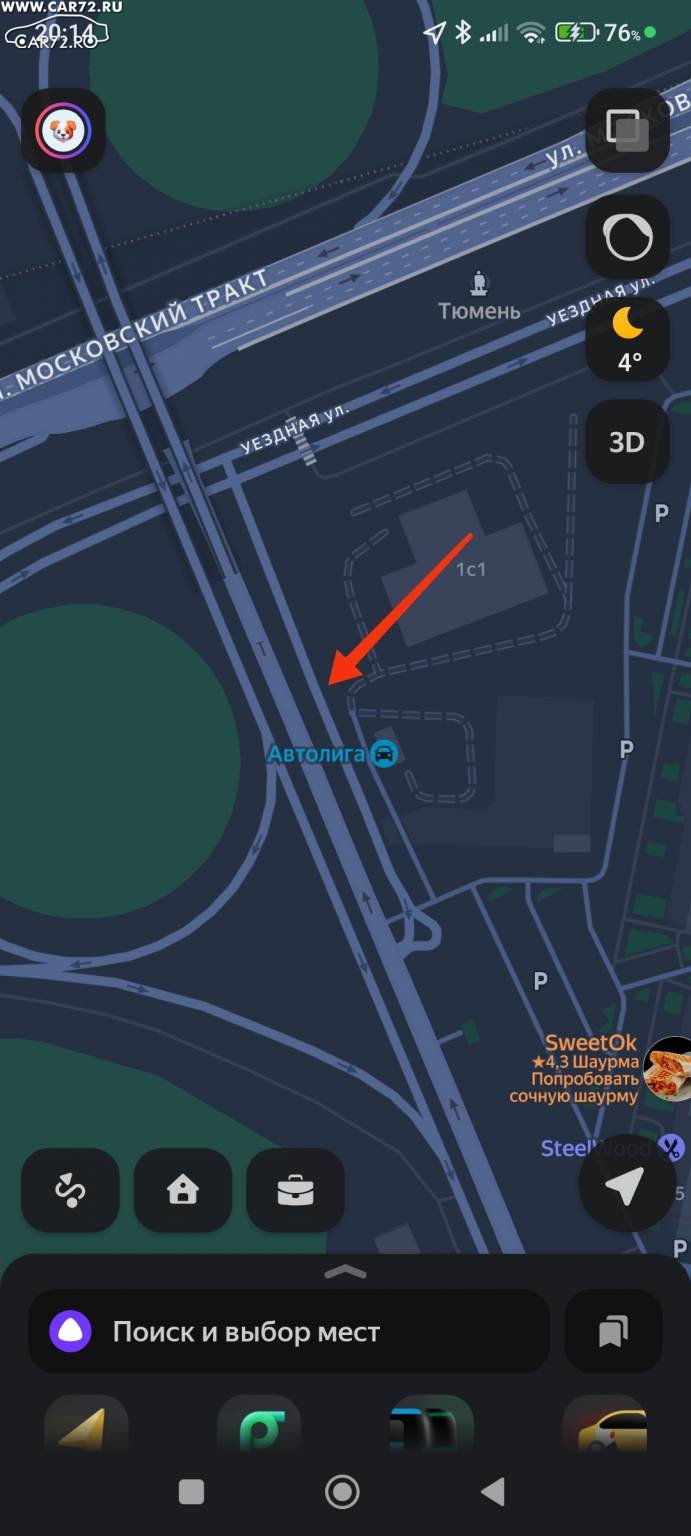Open the saved bookmarks button
The width and height of the screenshot is (691, 1536).
pos(613,1331)
